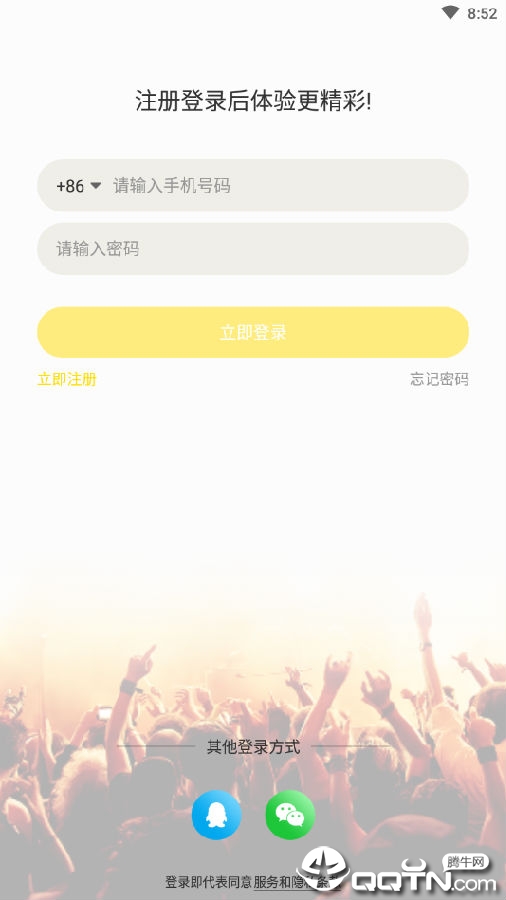
Task: Open the 忘记密码 forgot password link
Action: point(439,379)
